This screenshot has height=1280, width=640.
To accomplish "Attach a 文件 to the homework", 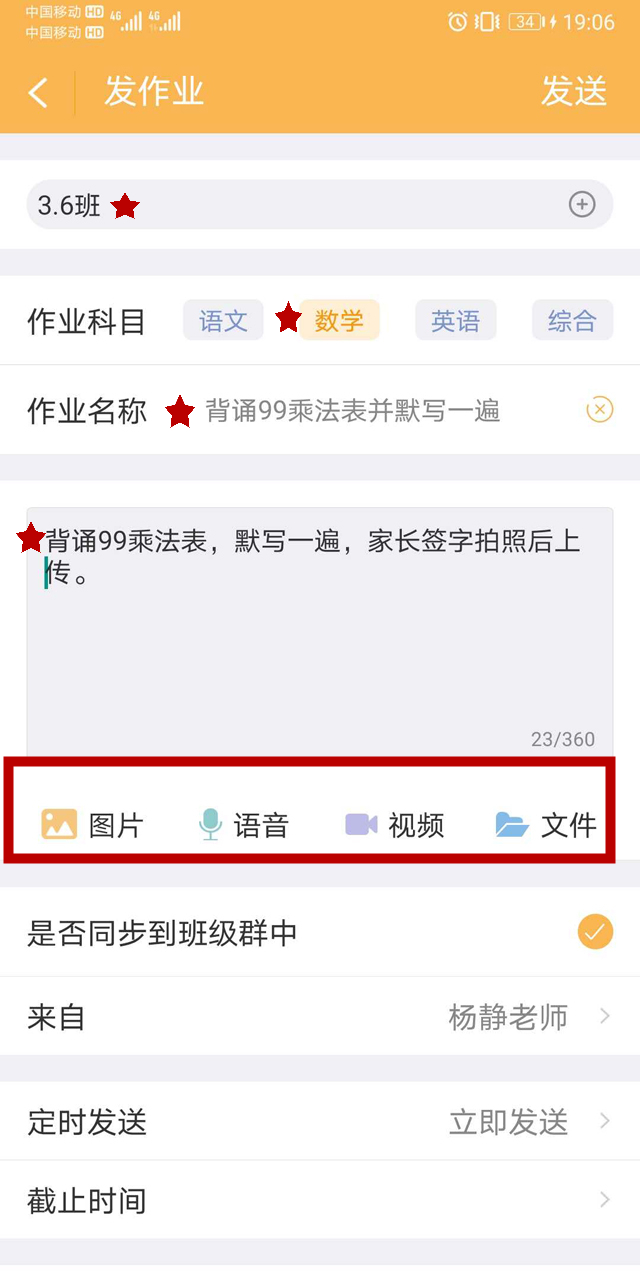I will 546,825.
